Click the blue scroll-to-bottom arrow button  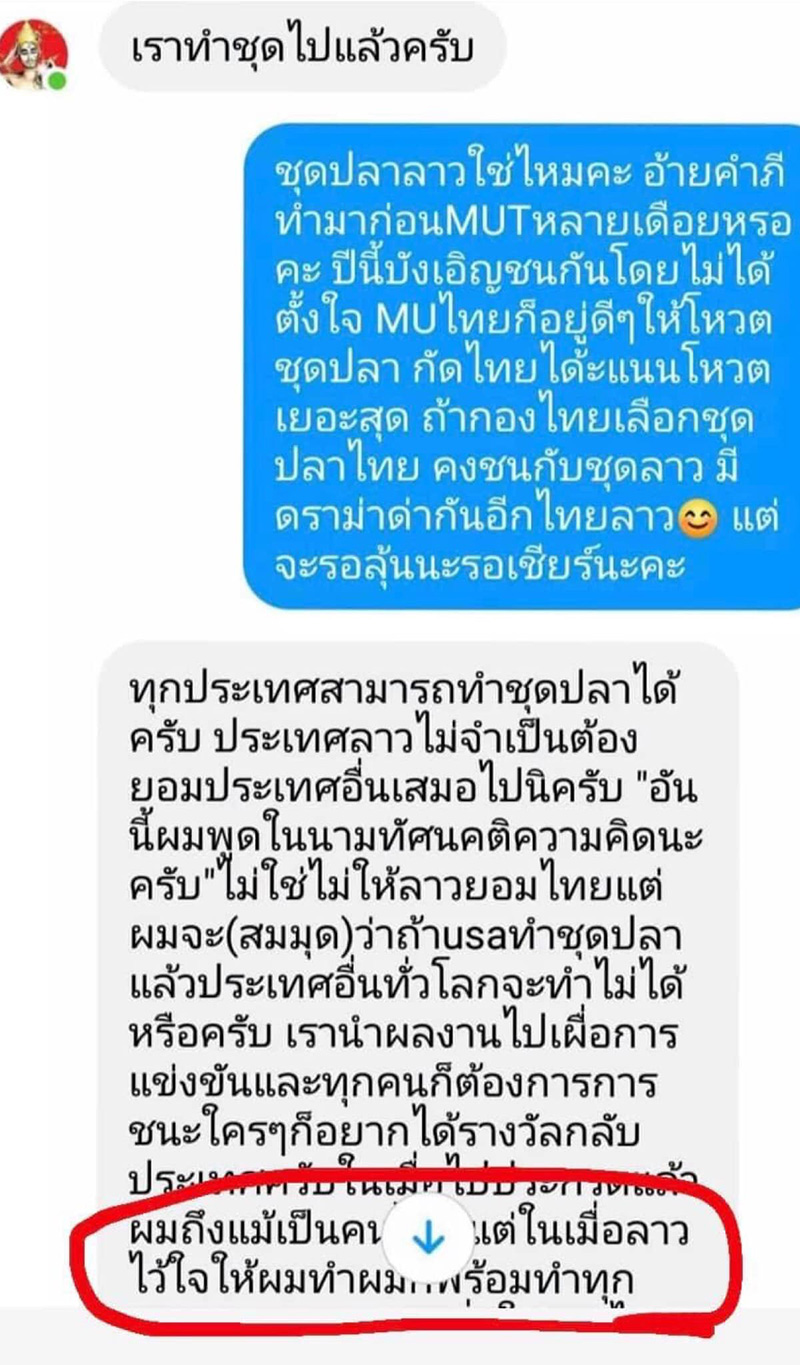coord(429,1236)
